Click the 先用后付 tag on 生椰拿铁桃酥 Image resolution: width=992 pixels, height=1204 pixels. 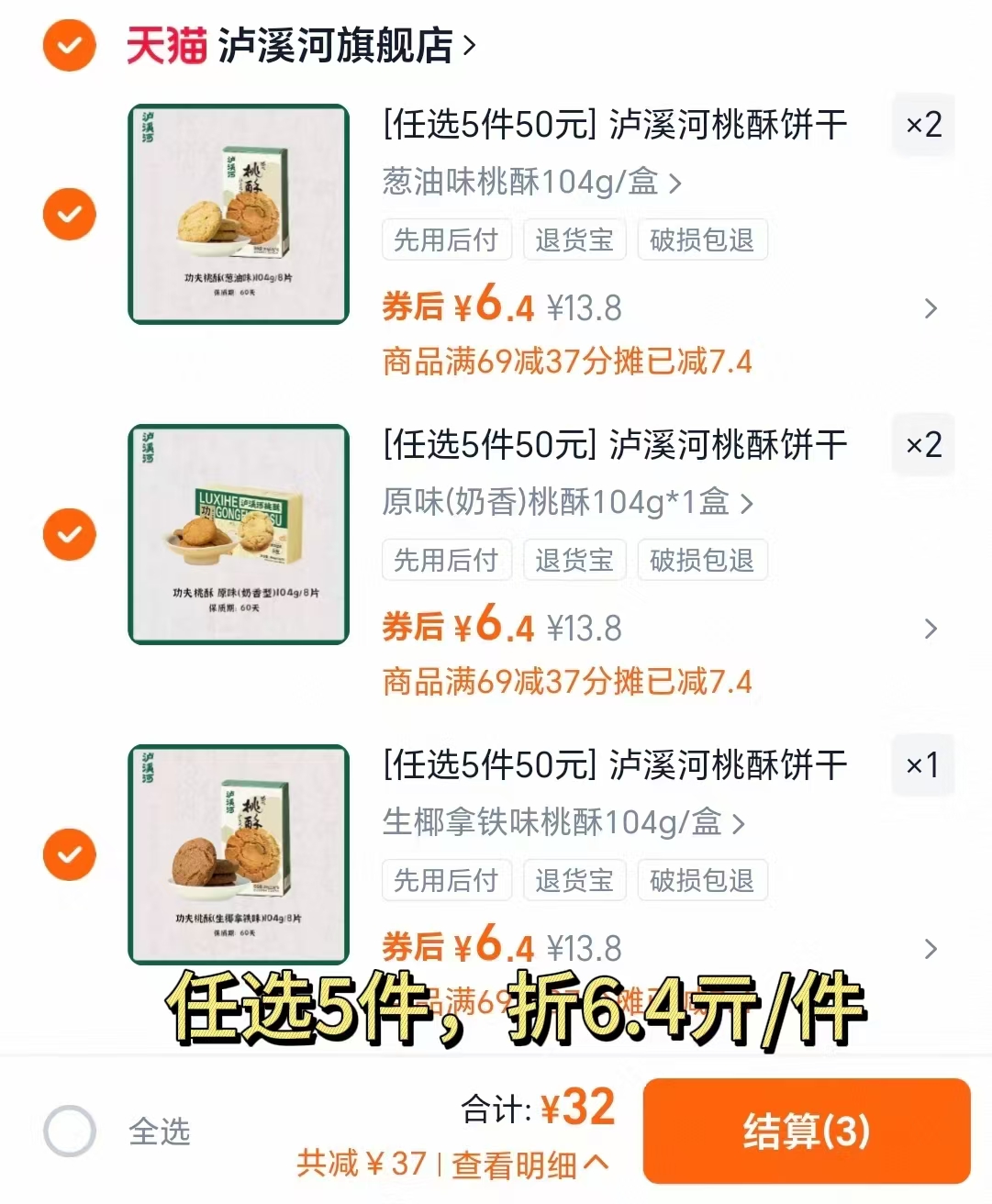pyautogui.click(x=447, y=879)
